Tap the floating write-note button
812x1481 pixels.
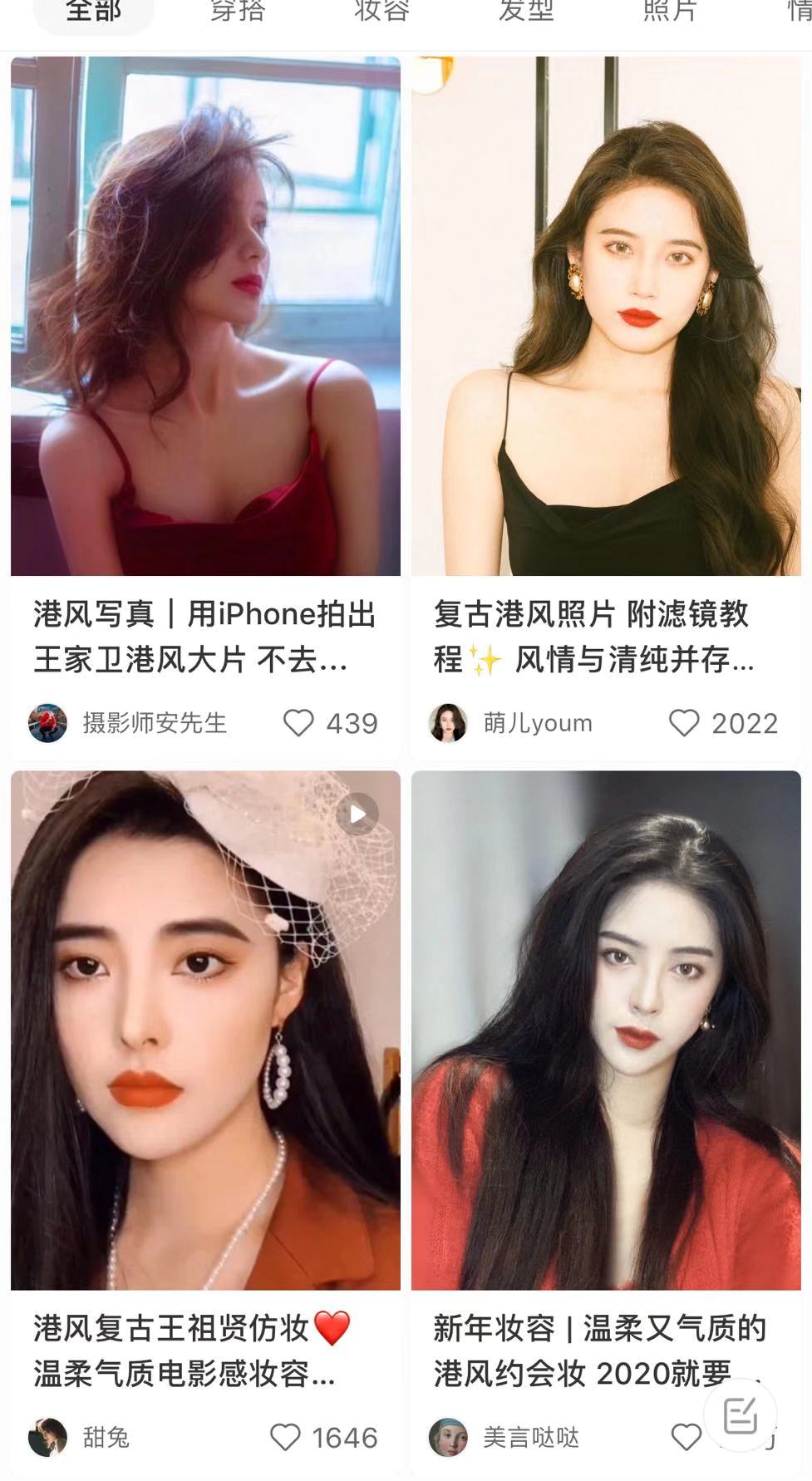740,1415
